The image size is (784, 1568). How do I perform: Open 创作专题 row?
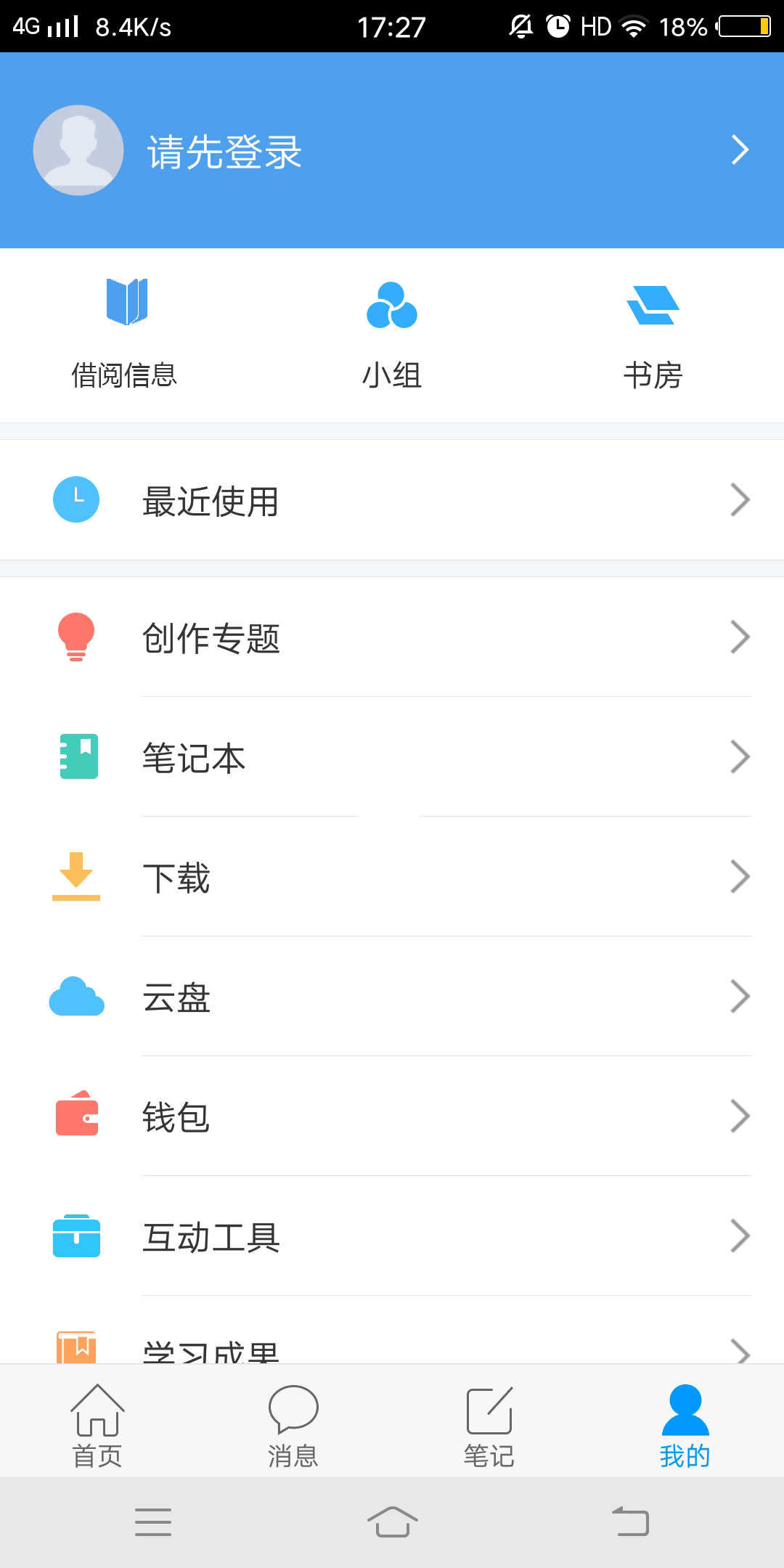point(392,638)
